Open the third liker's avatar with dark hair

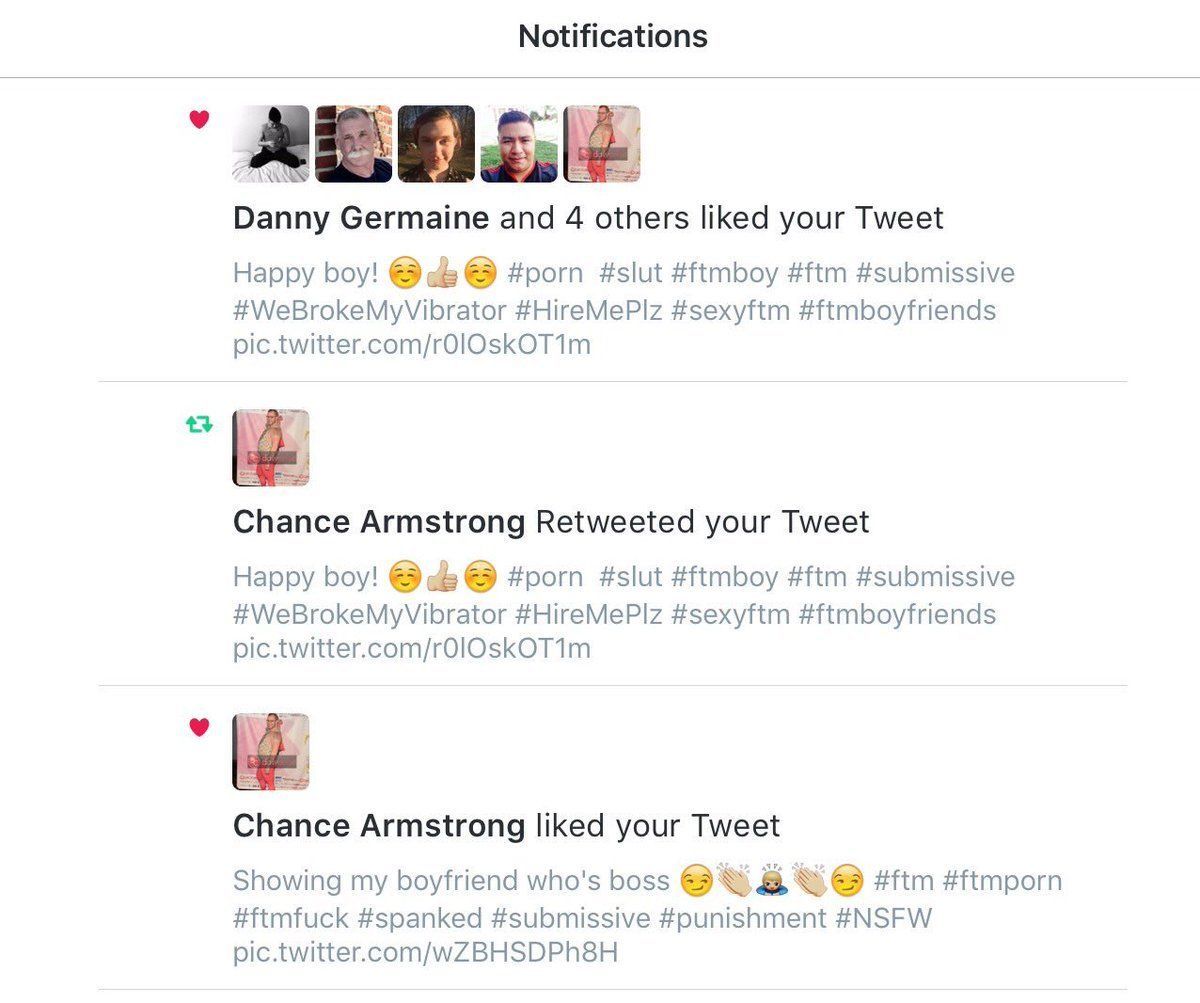[x=436, y=144]
